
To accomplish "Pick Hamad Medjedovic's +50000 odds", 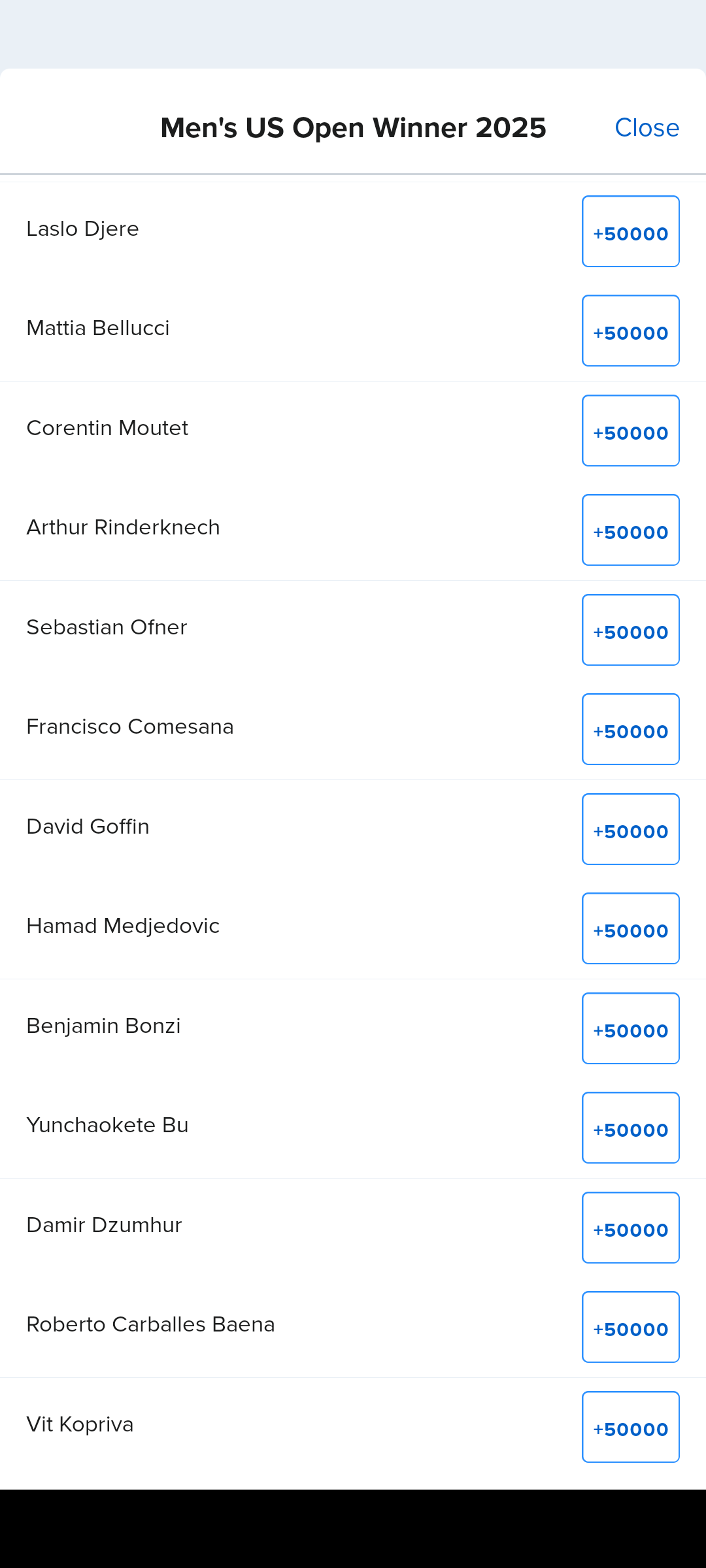I will click(x=630, y=928).
